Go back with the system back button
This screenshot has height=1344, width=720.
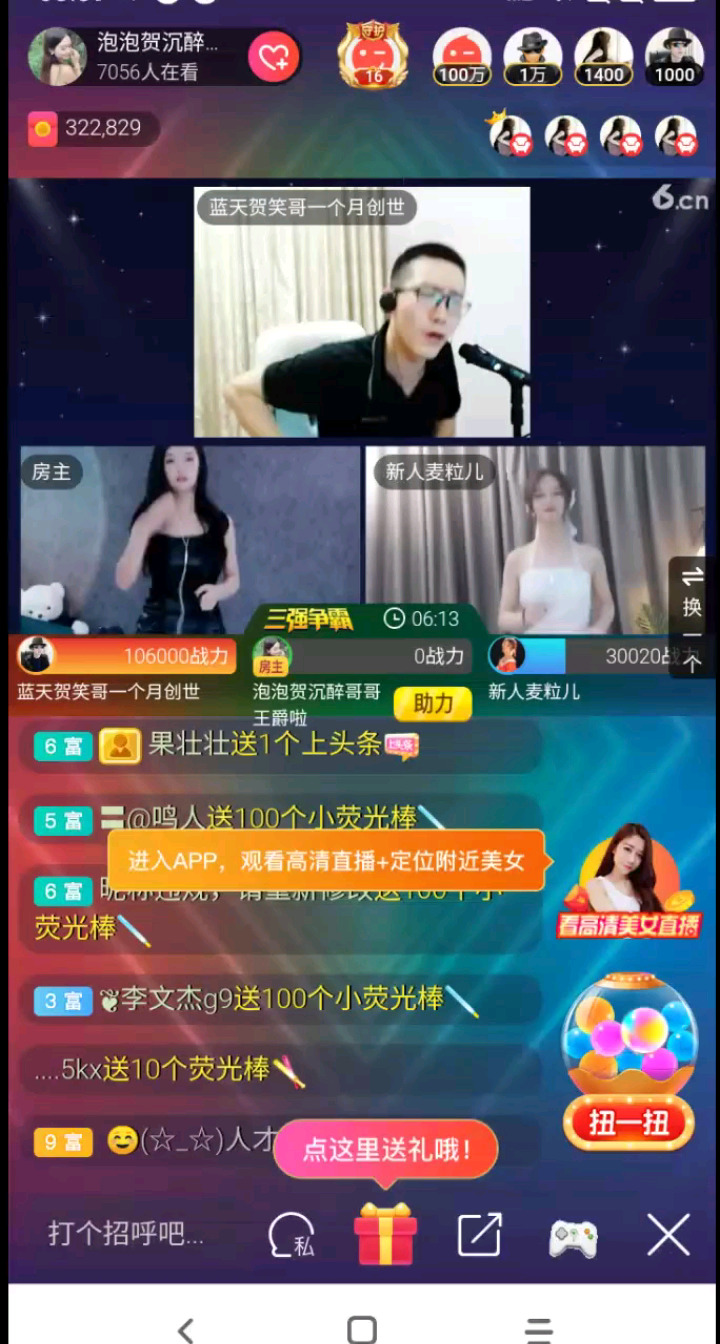(185, 1329)
